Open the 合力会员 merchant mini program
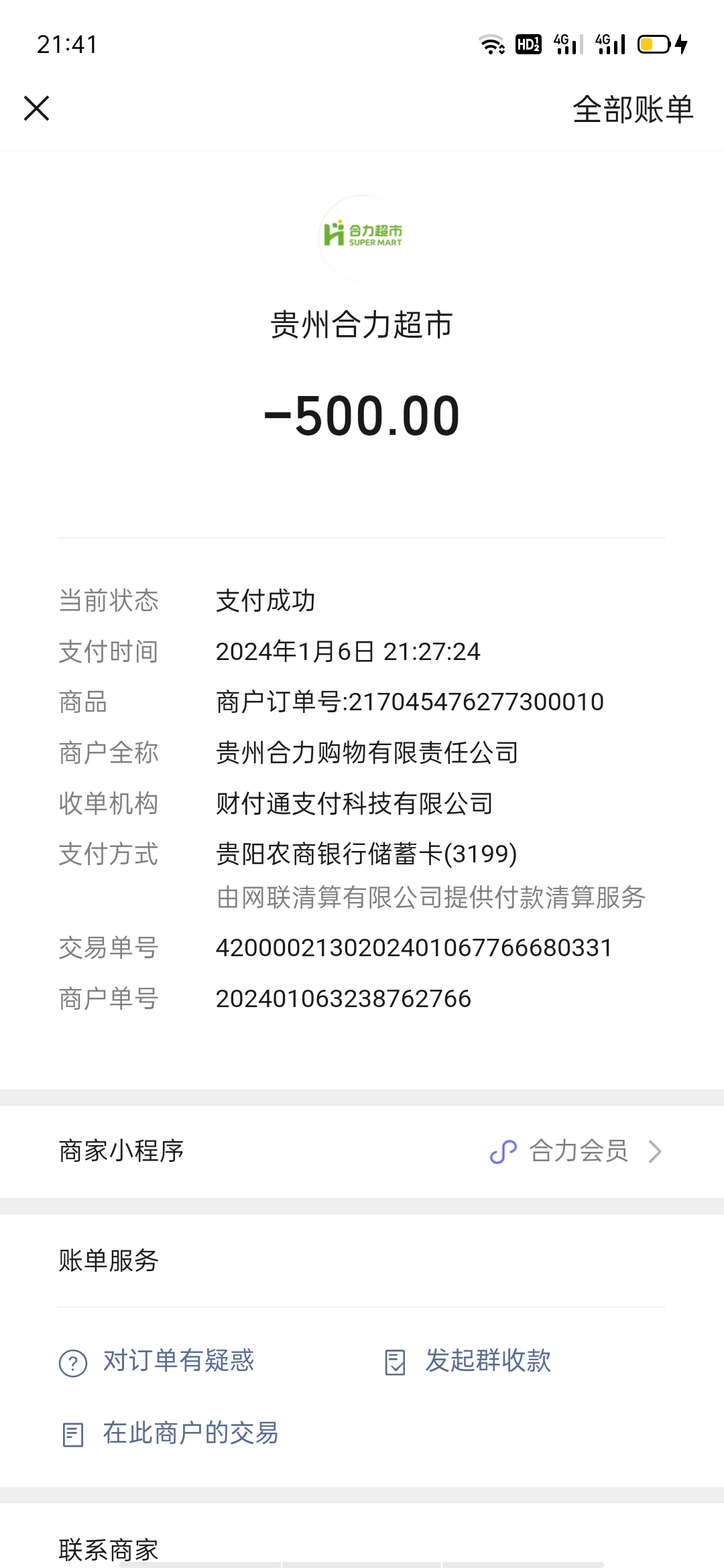The image size is (724, 1568). [577, 1151]
